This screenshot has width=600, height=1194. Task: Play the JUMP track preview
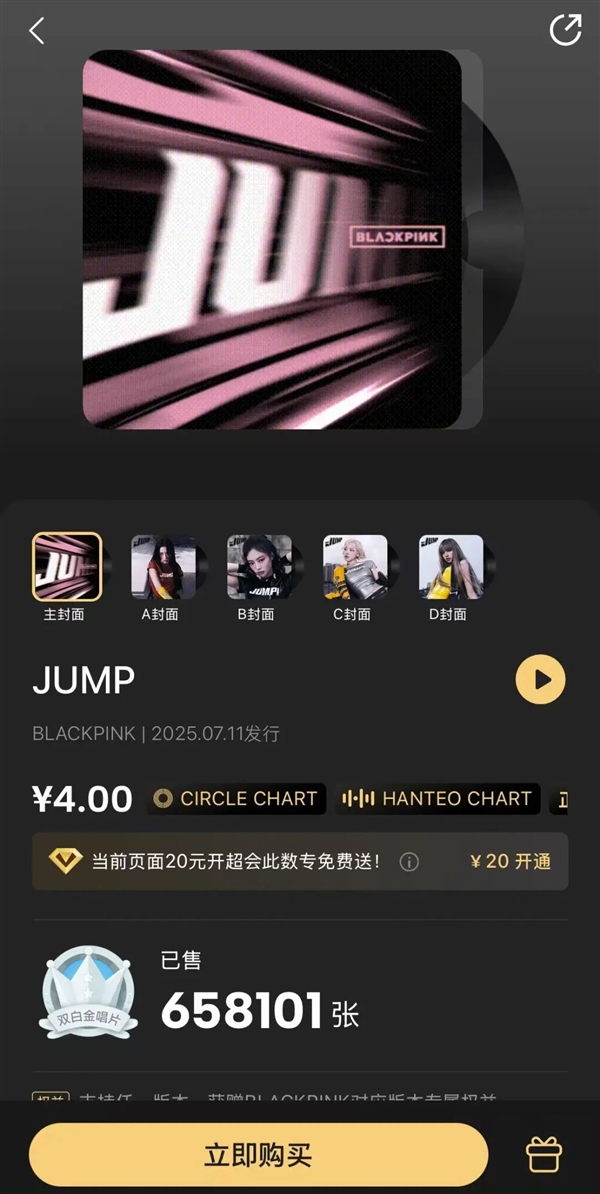coord(540,680)
